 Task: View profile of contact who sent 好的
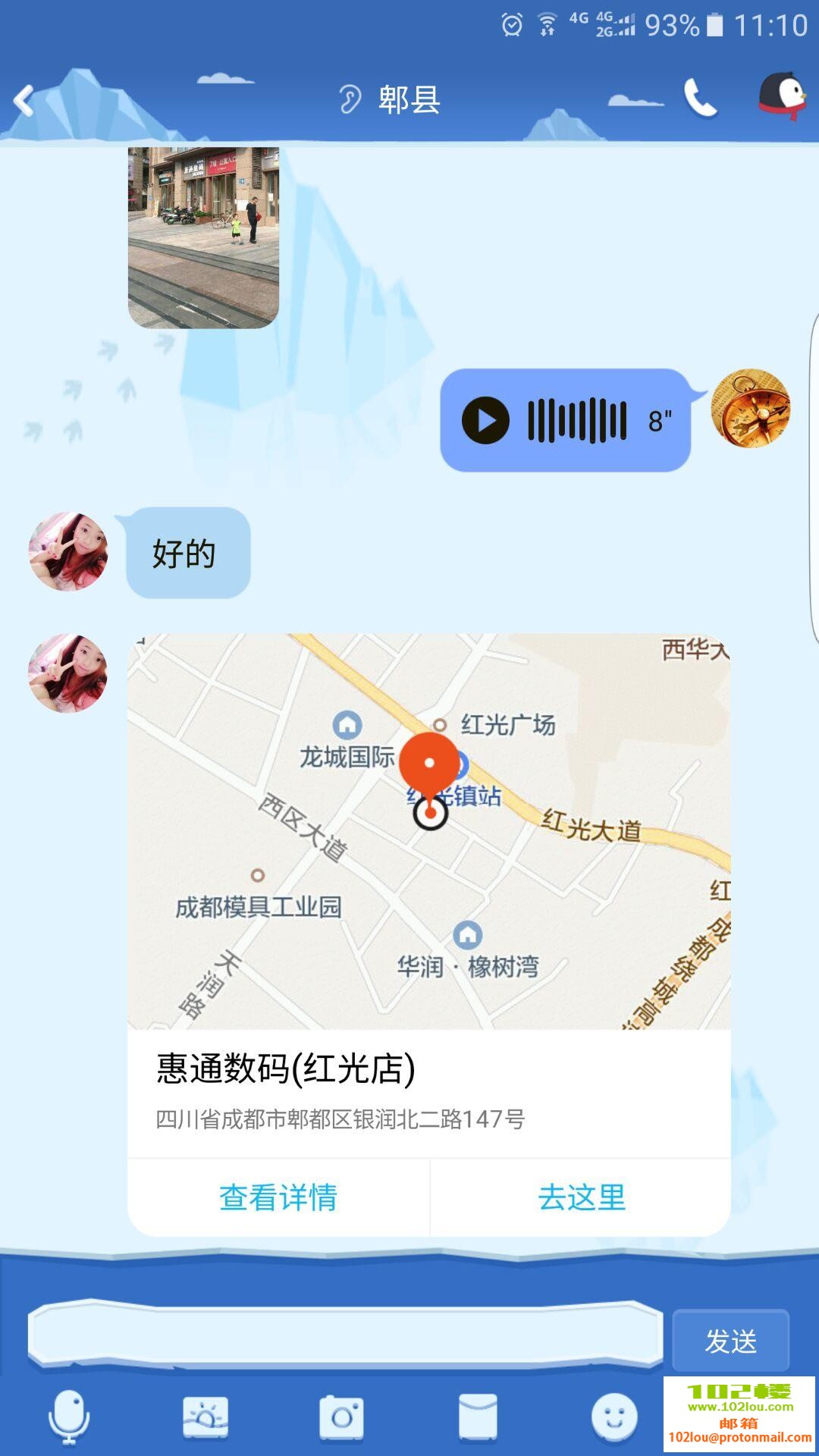click(x=68, y=551)
